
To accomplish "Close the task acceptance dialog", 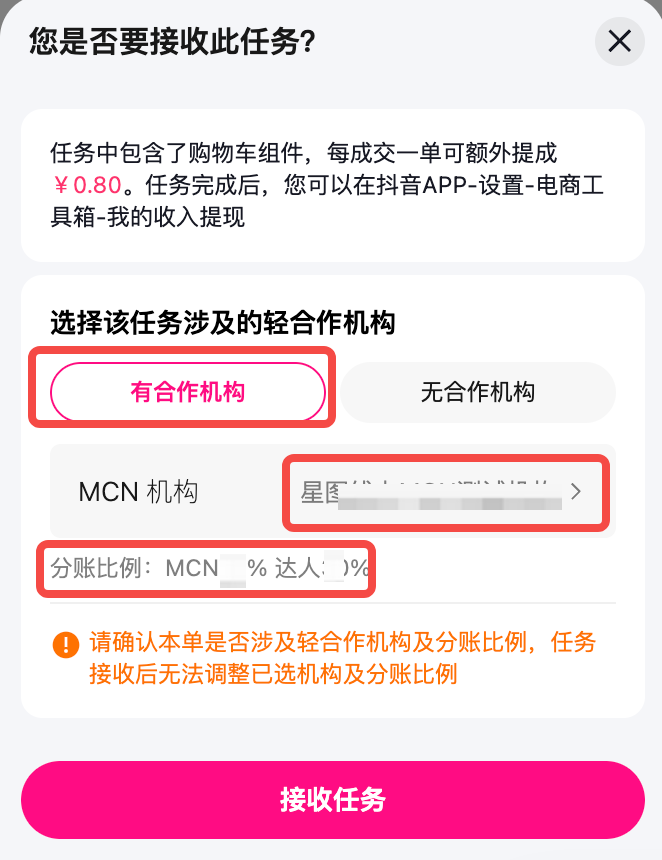I will click(x=620, y=41).
